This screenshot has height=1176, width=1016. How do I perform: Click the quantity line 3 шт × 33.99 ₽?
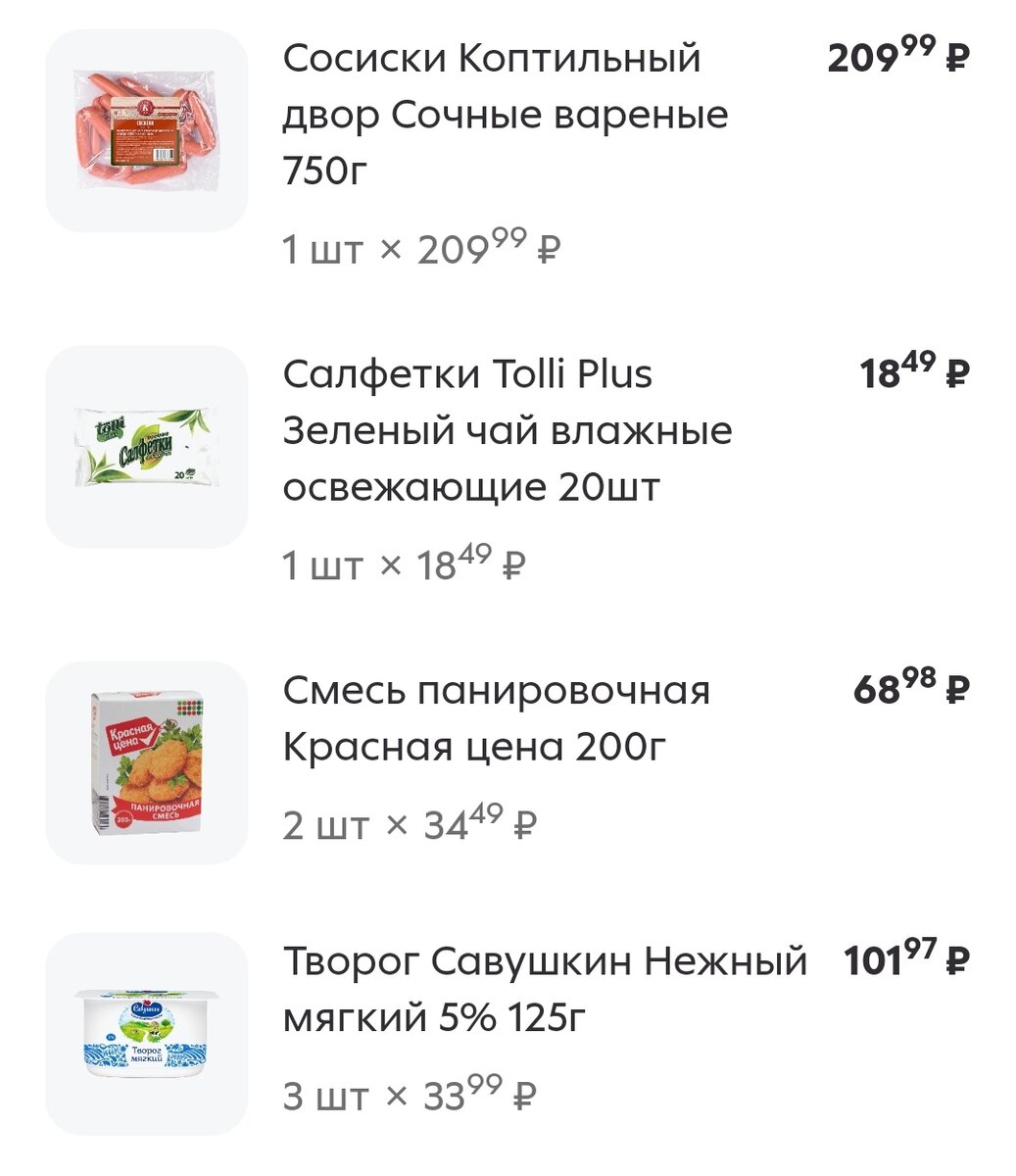(411, 1088)
